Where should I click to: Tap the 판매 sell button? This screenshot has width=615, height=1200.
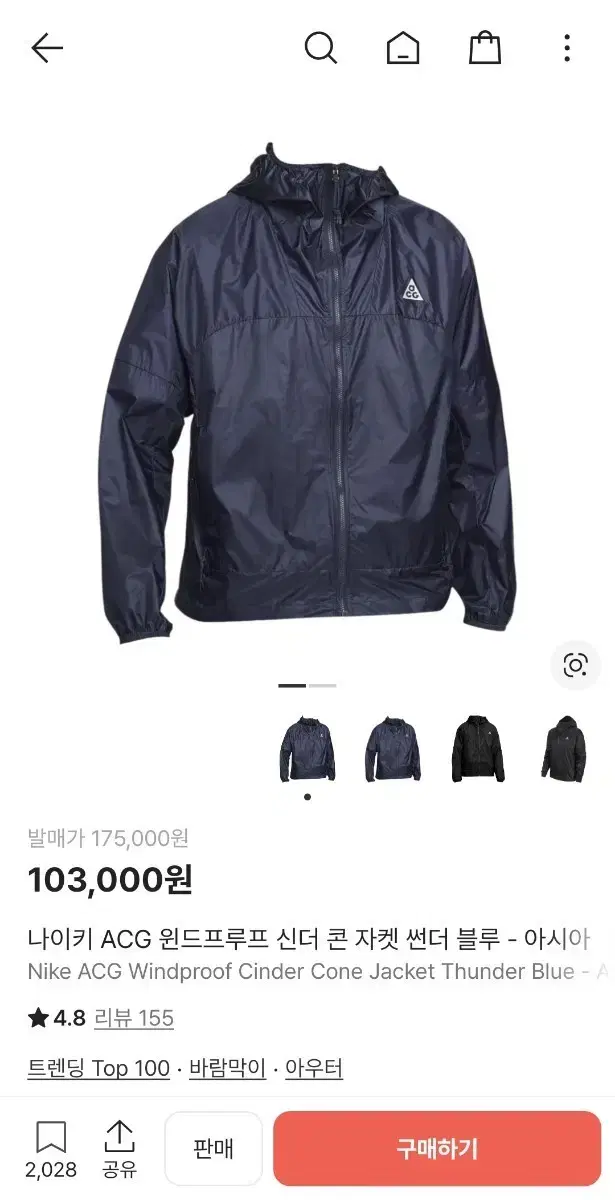(213, 1148)
